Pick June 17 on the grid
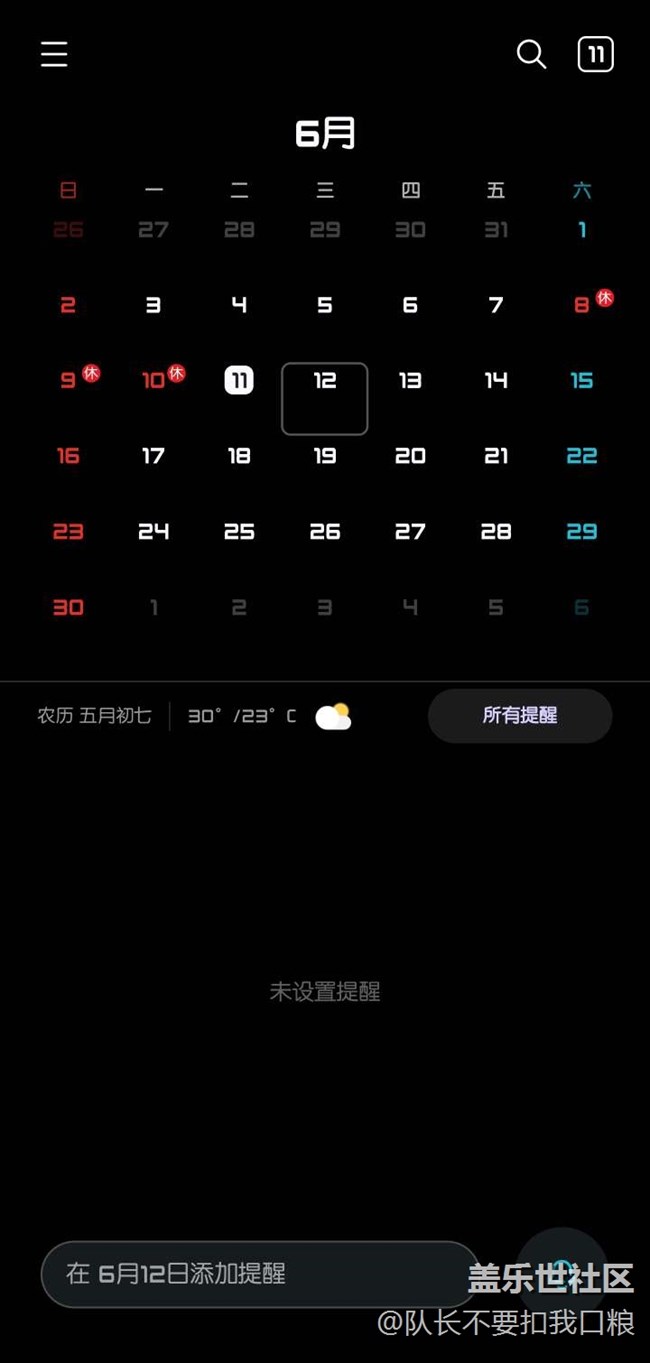Screen dimensions: 650x1363 [153, 456]
